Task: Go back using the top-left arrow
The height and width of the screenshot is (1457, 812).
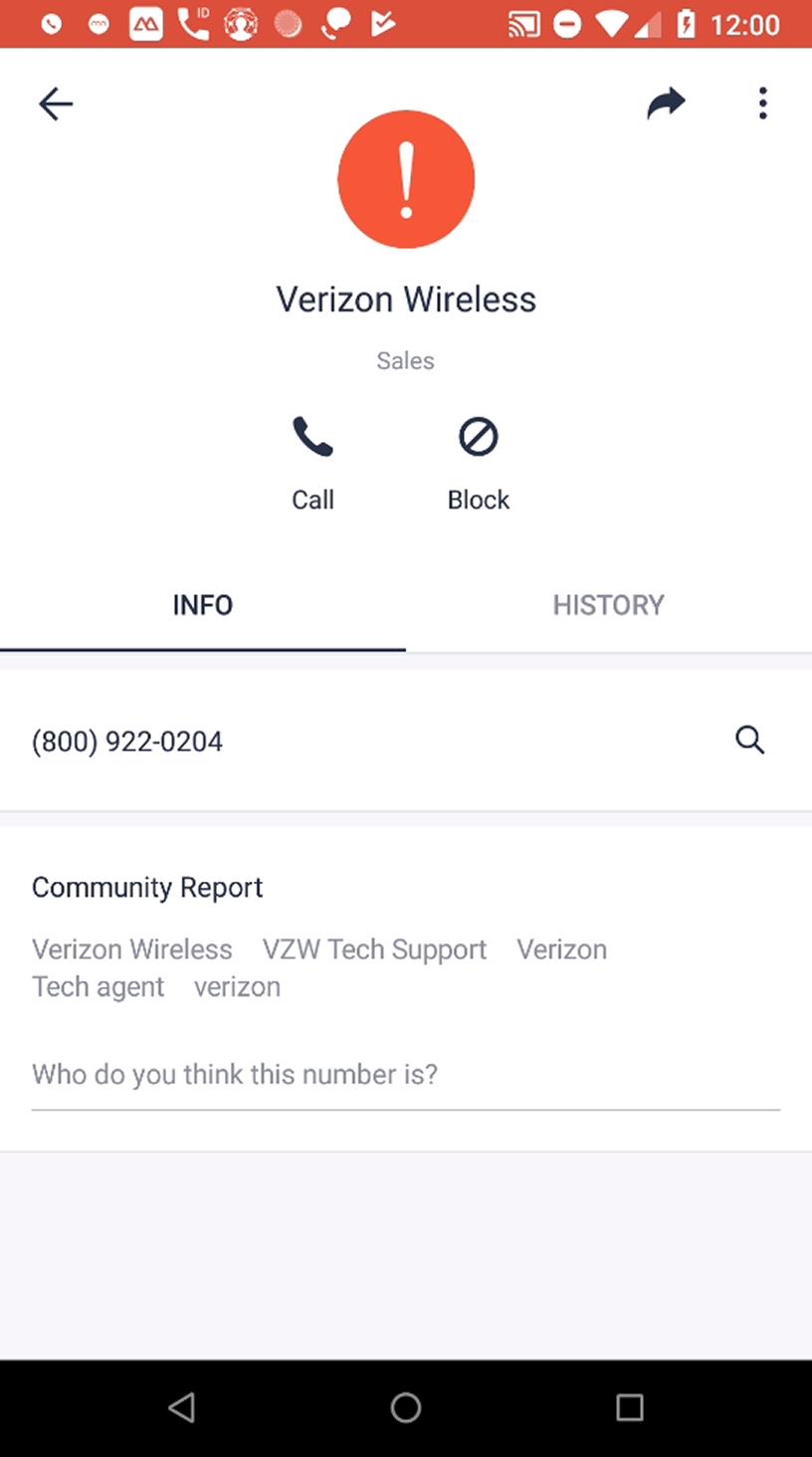Action: click(56, 104)
